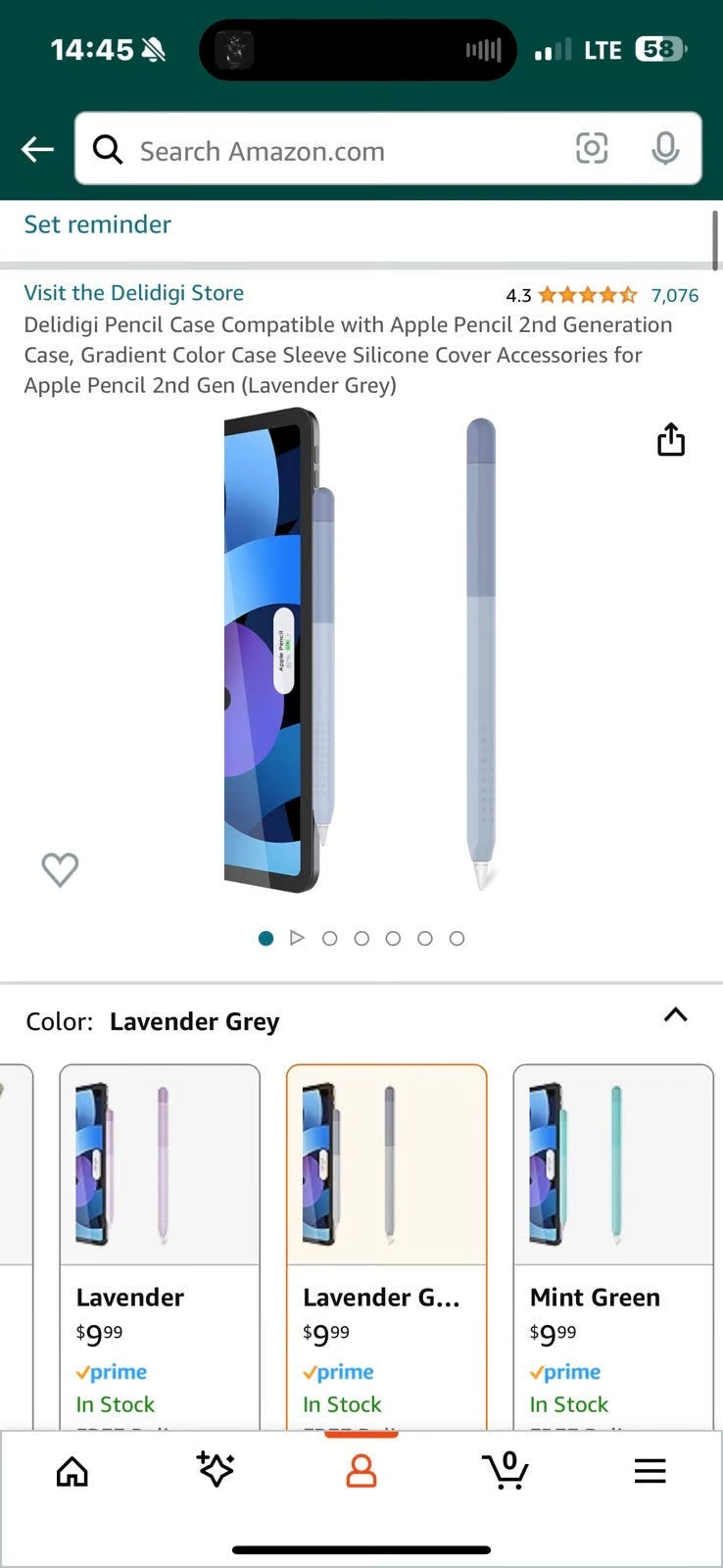The image size is (723, 1568).
Task: Open the shopping cart
Action: (x=506, y=1470)
